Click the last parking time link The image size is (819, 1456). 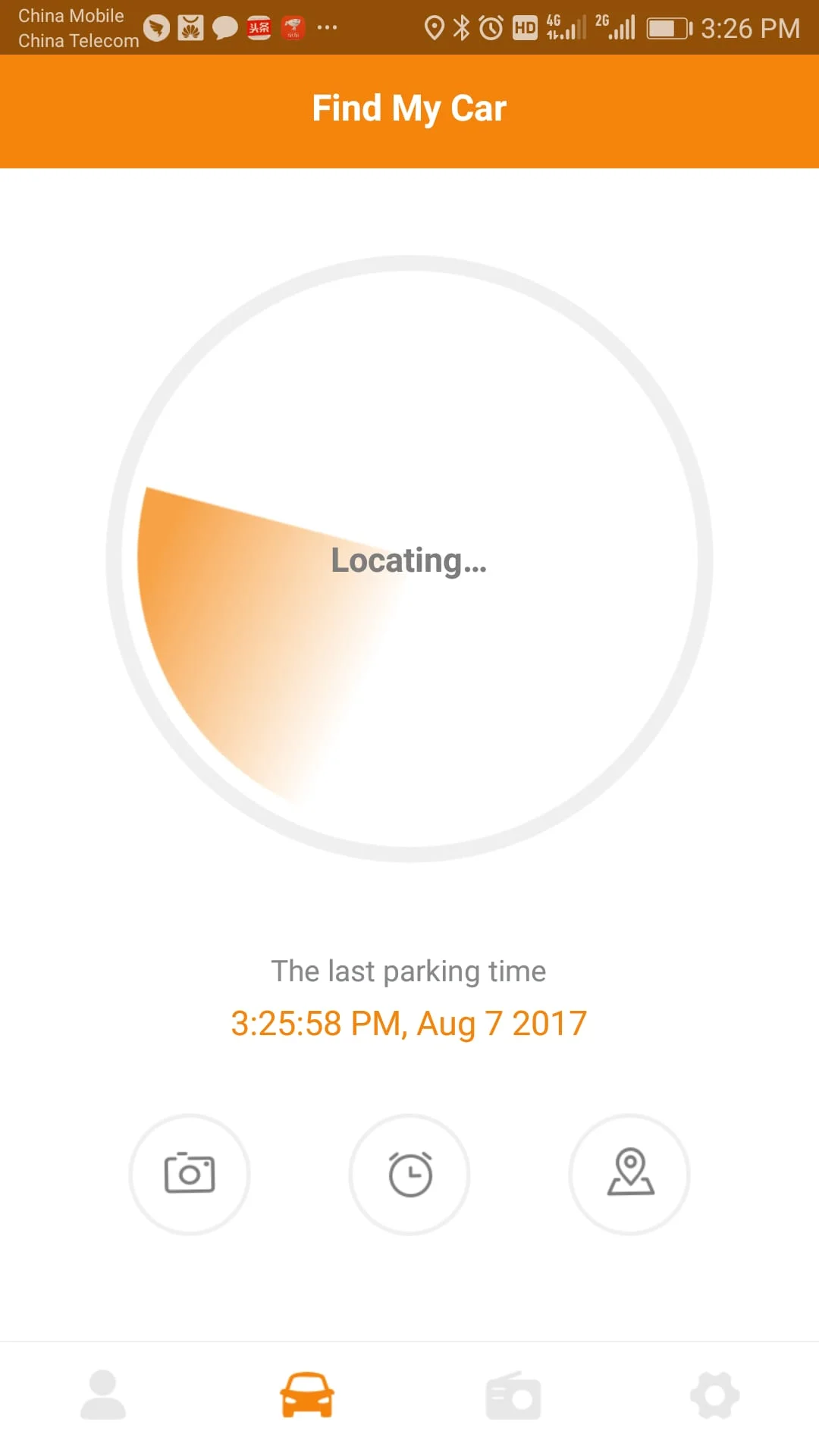point(409,1022)
